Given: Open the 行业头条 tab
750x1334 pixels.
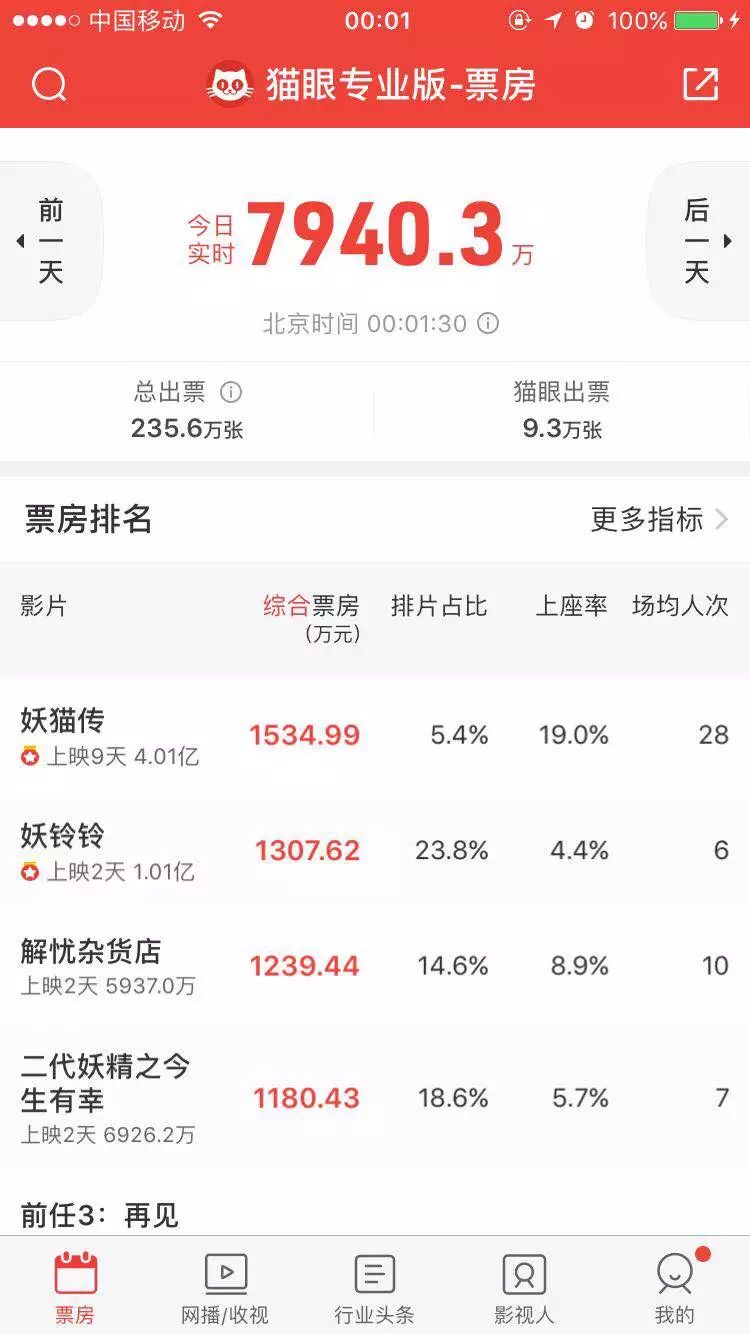Looking at the screenshot, I should (x=374, y=1288).
